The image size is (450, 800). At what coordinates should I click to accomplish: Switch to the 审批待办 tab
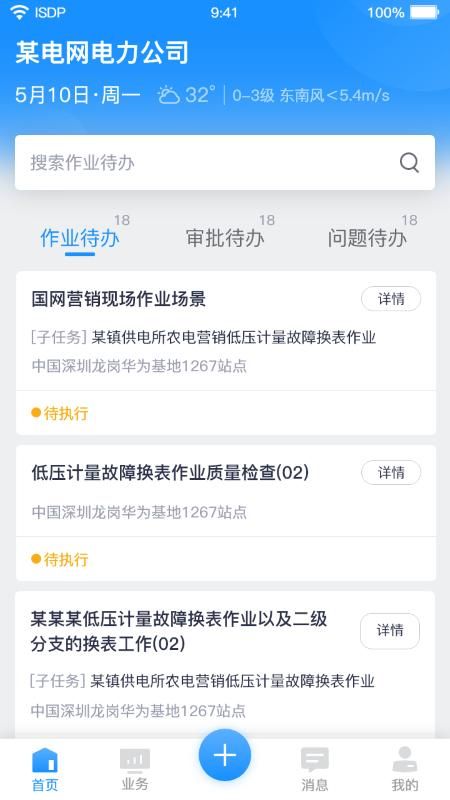(224, 238)
